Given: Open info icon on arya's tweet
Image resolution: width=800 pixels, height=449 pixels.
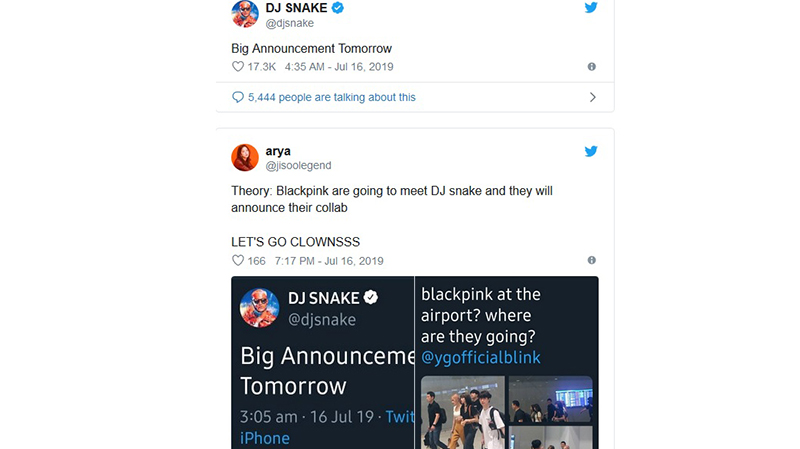Looking at the screenshot, I should coord(591,261).
